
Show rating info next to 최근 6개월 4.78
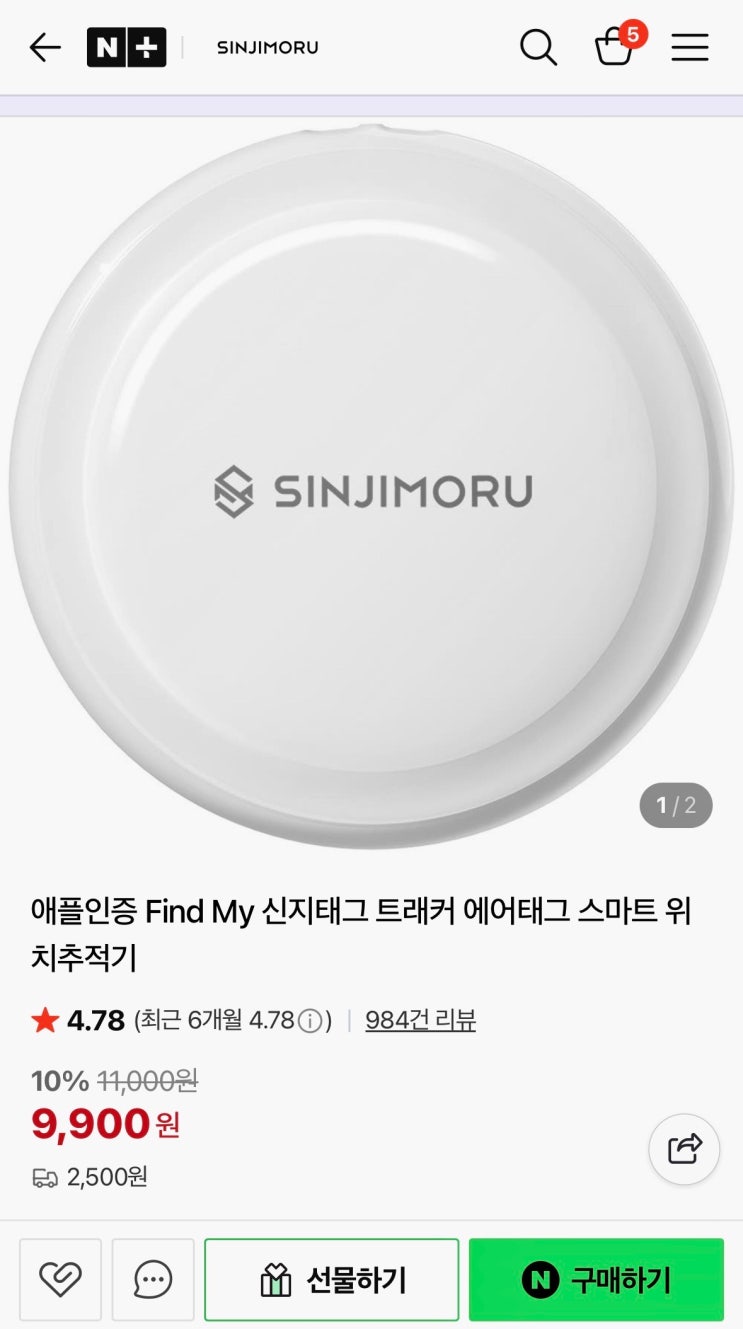(311, 1021)
